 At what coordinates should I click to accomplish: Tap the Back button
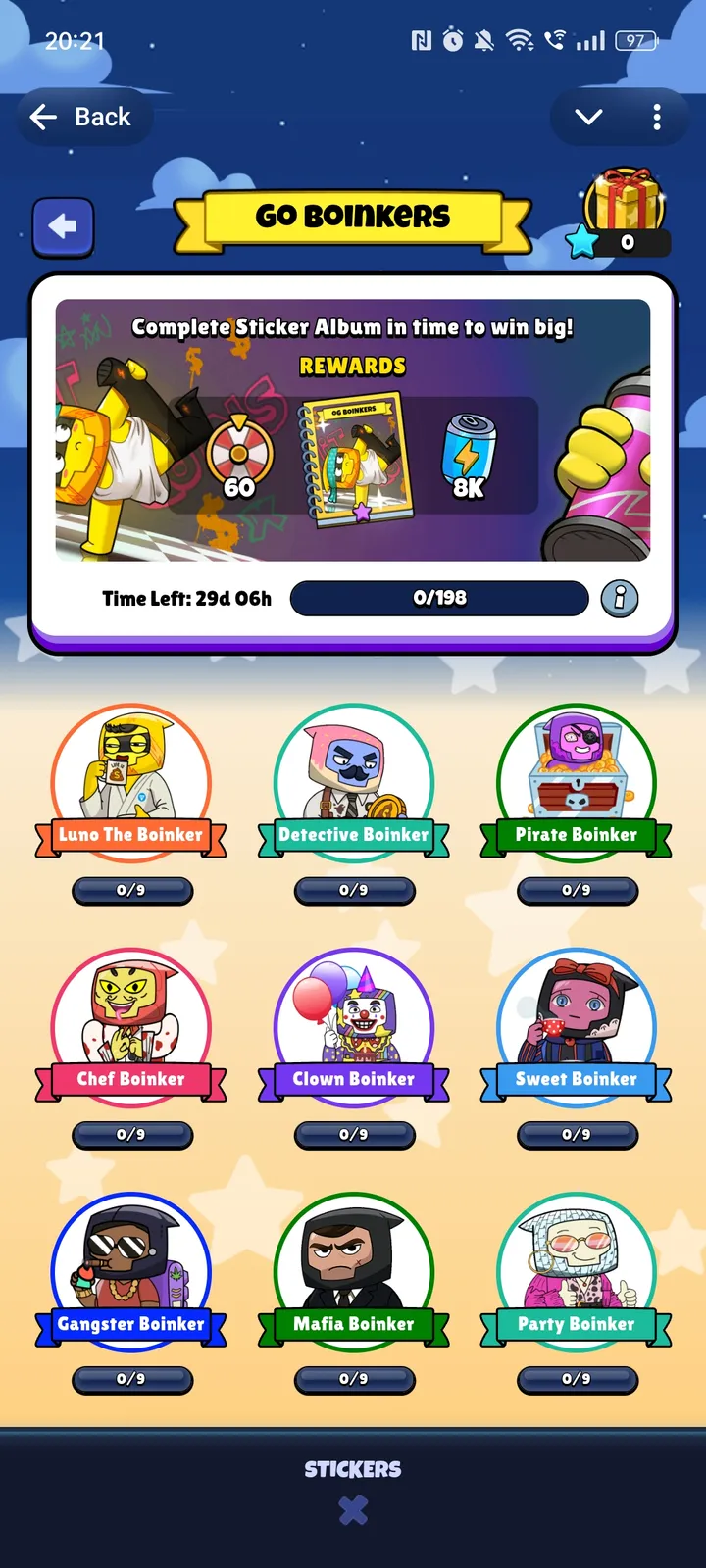click(83, 117)
